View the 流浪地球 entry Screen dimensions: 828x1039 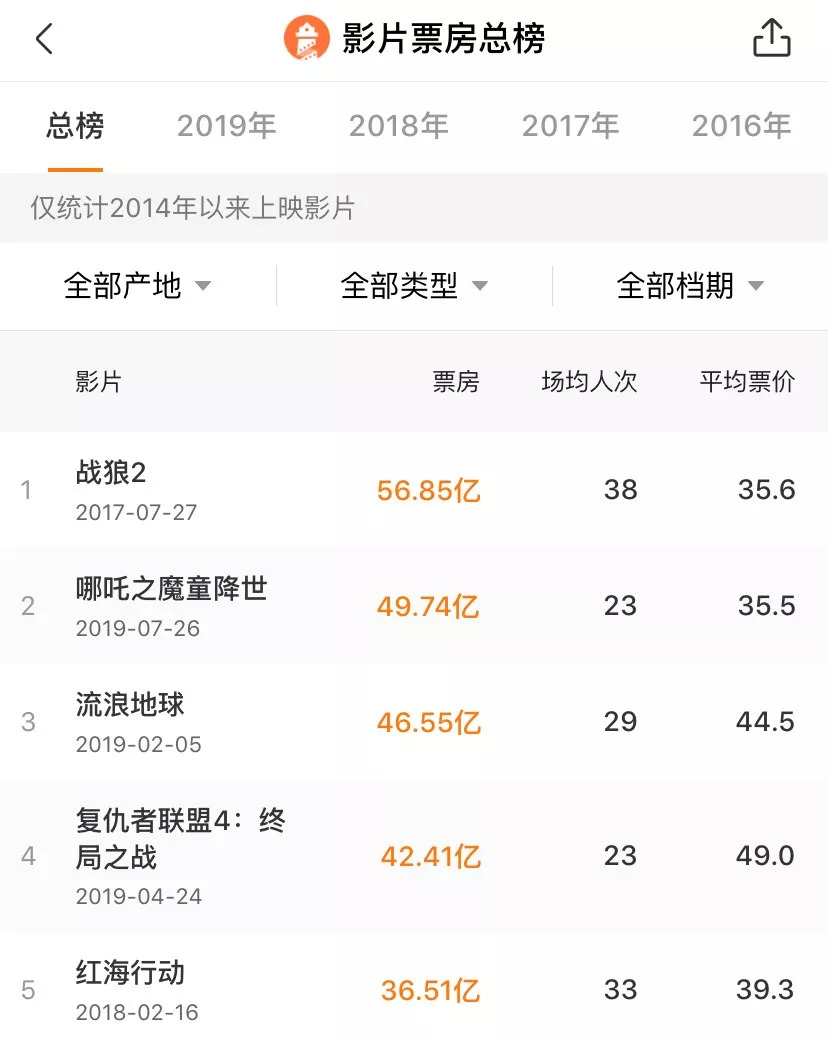pos(130,704)
